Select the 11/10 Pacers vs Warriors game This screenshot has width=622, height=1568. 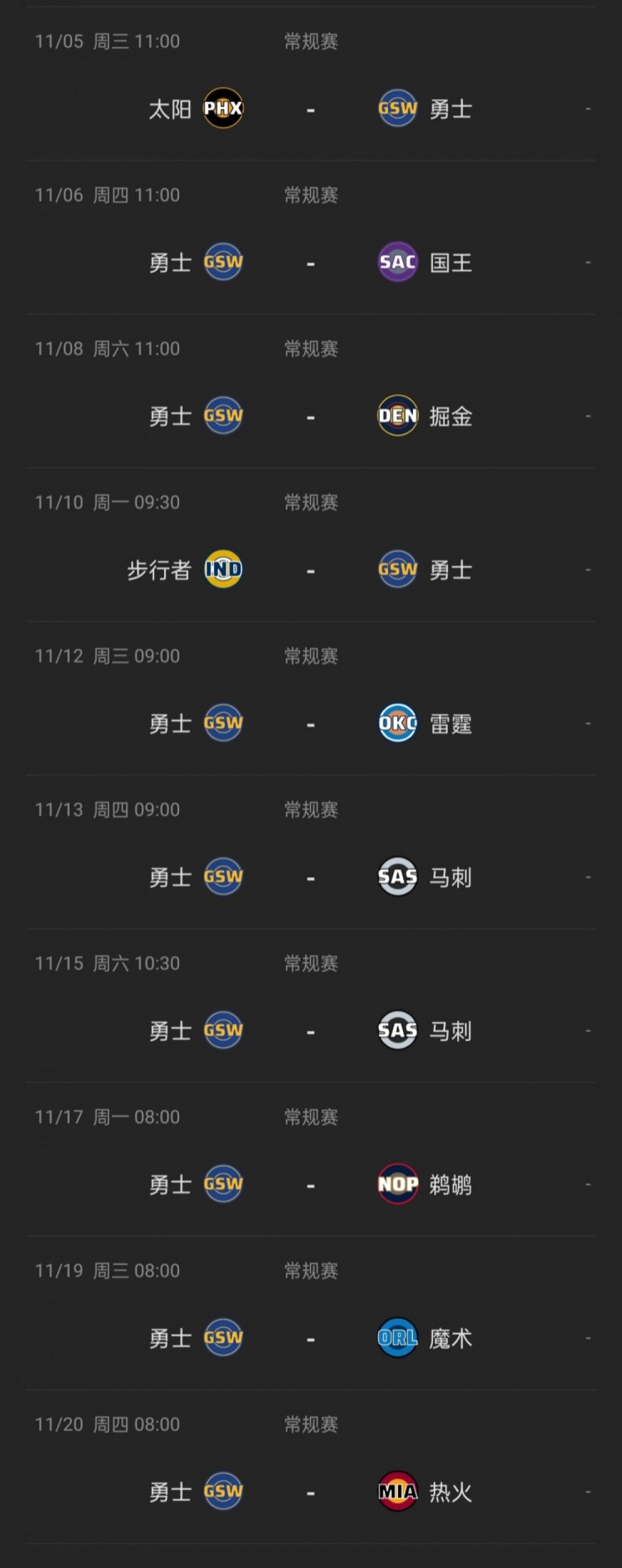[310, 570]
